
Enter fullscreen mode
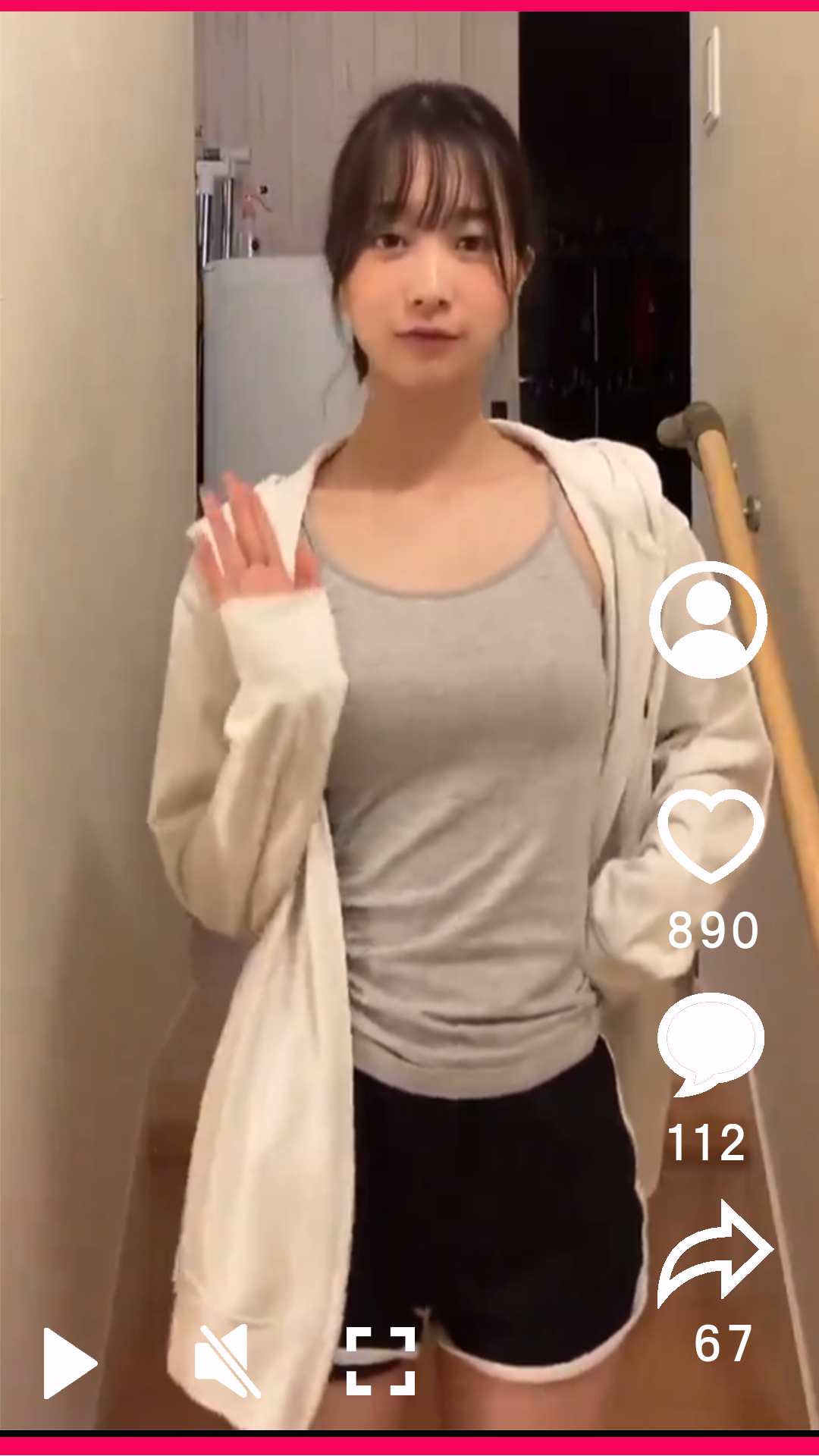[x=381, y=1361]
